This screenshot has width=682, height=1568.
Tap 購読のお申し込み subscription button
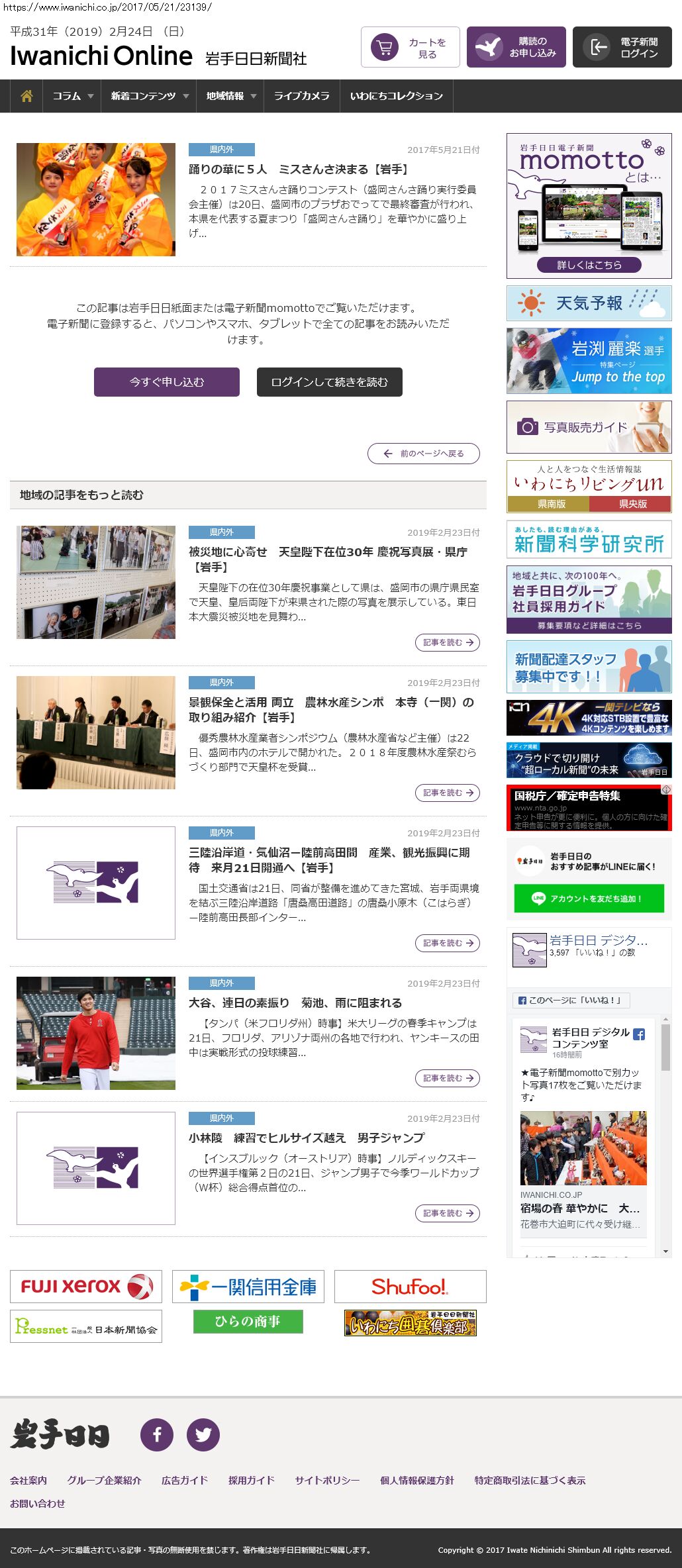pos(516,47)
